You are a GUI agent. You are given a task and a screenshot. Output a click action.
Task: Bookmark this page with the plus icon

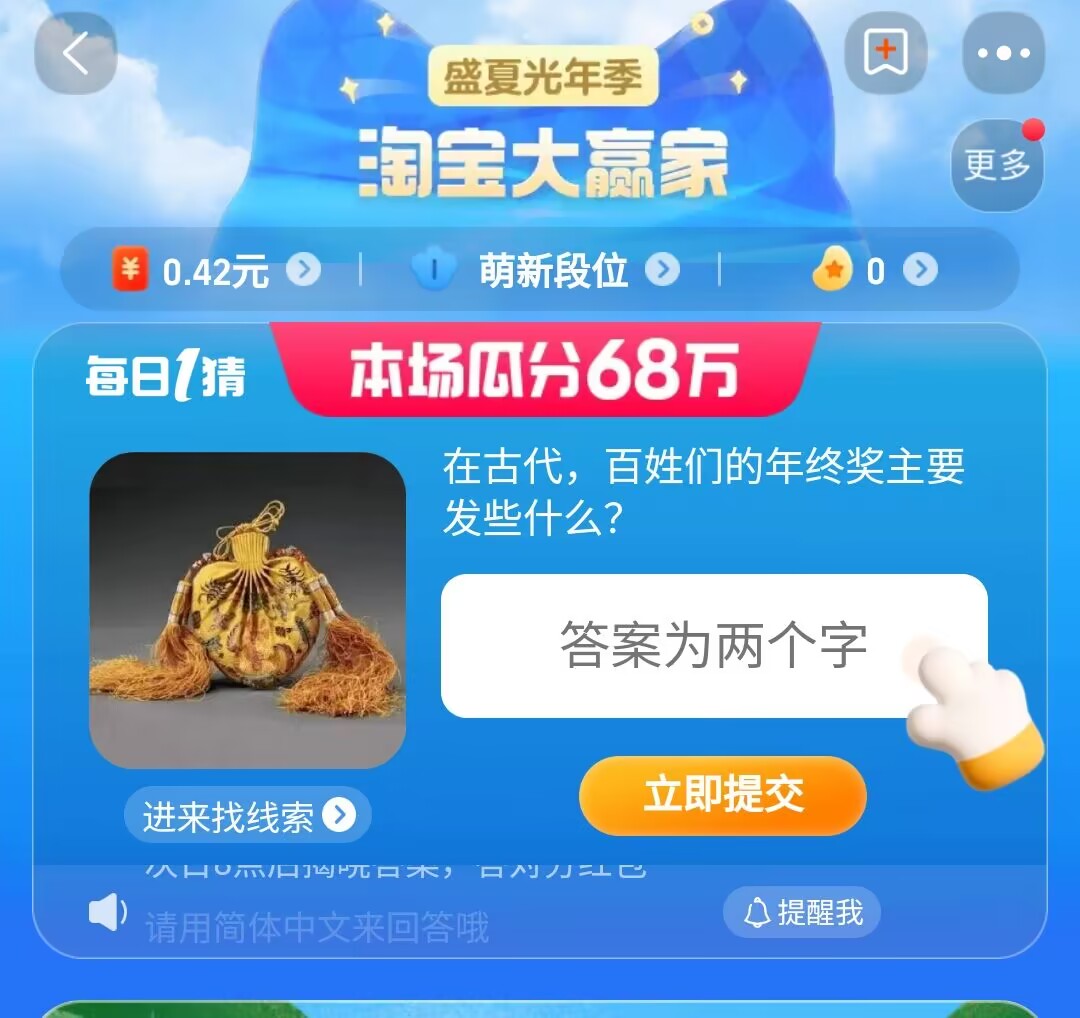click(x=886, y=53)
